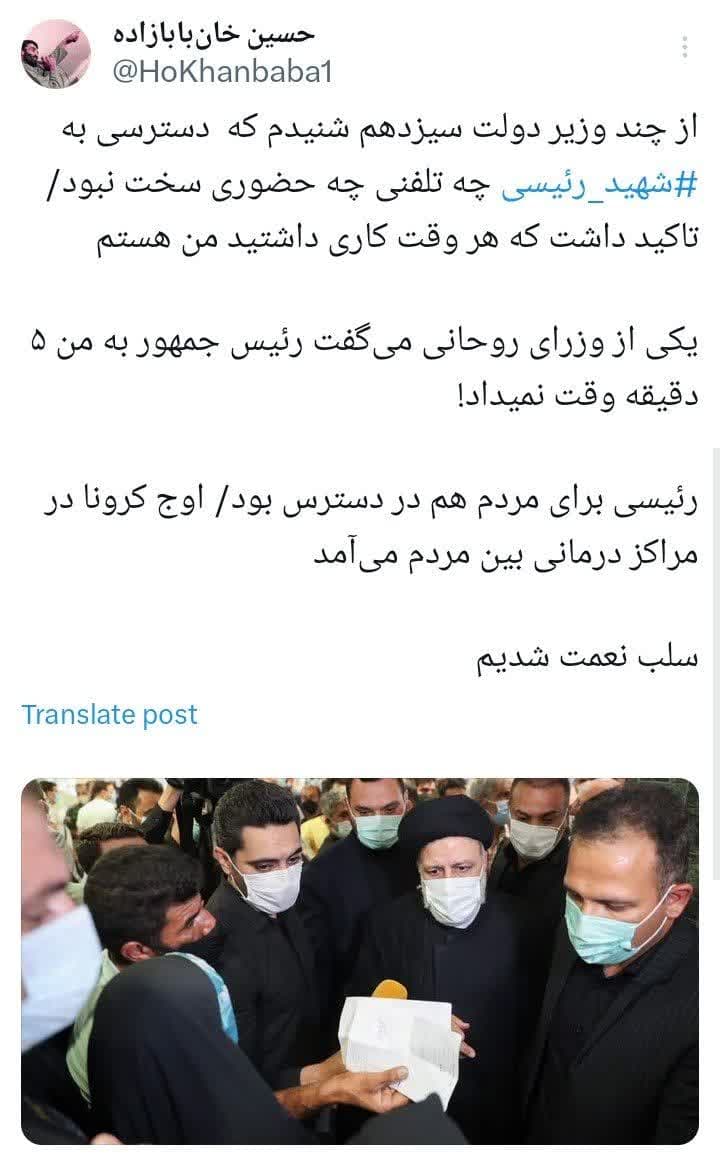Open the attached photo in the post
Viewport: 720px width, 1169px height.
click(x=360, y=960)
